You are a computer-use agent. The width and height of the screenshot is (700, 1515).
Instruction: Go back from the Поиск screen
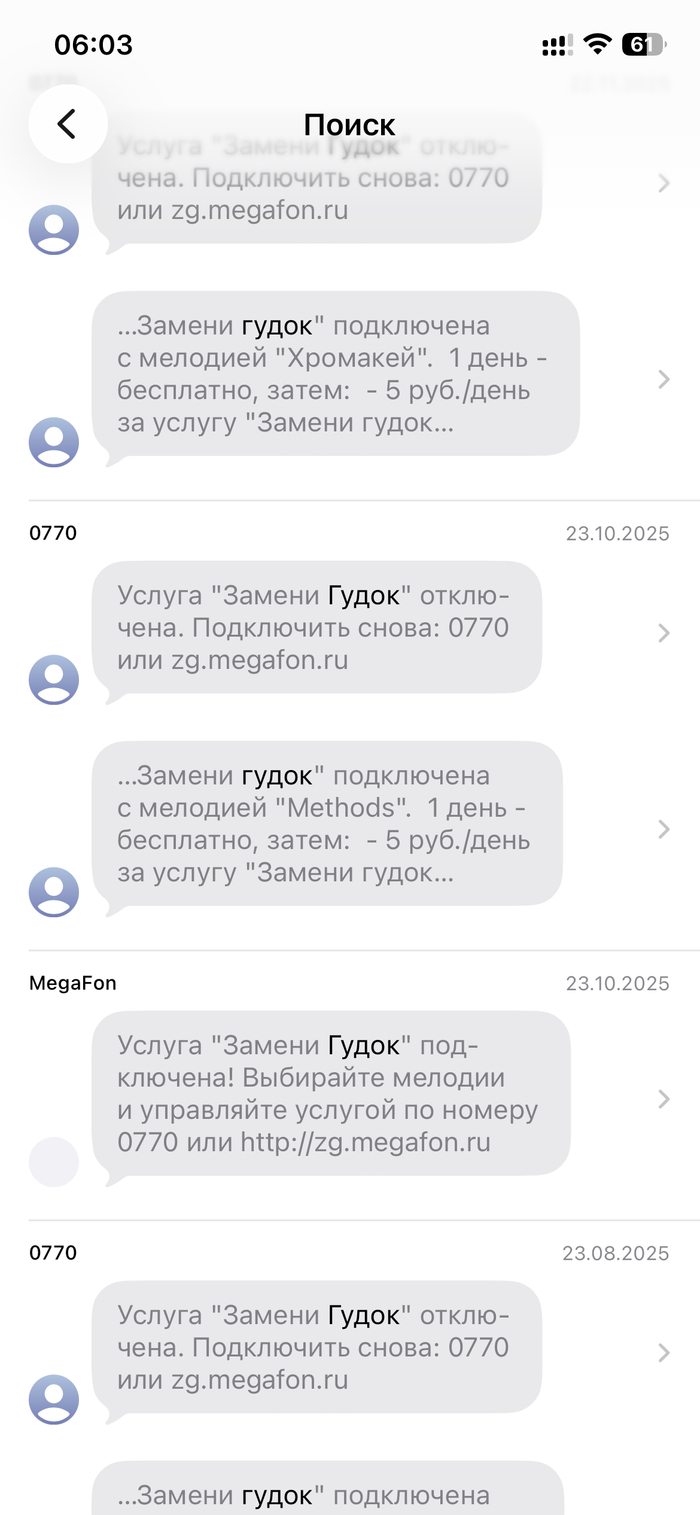[x=67, y=124]
